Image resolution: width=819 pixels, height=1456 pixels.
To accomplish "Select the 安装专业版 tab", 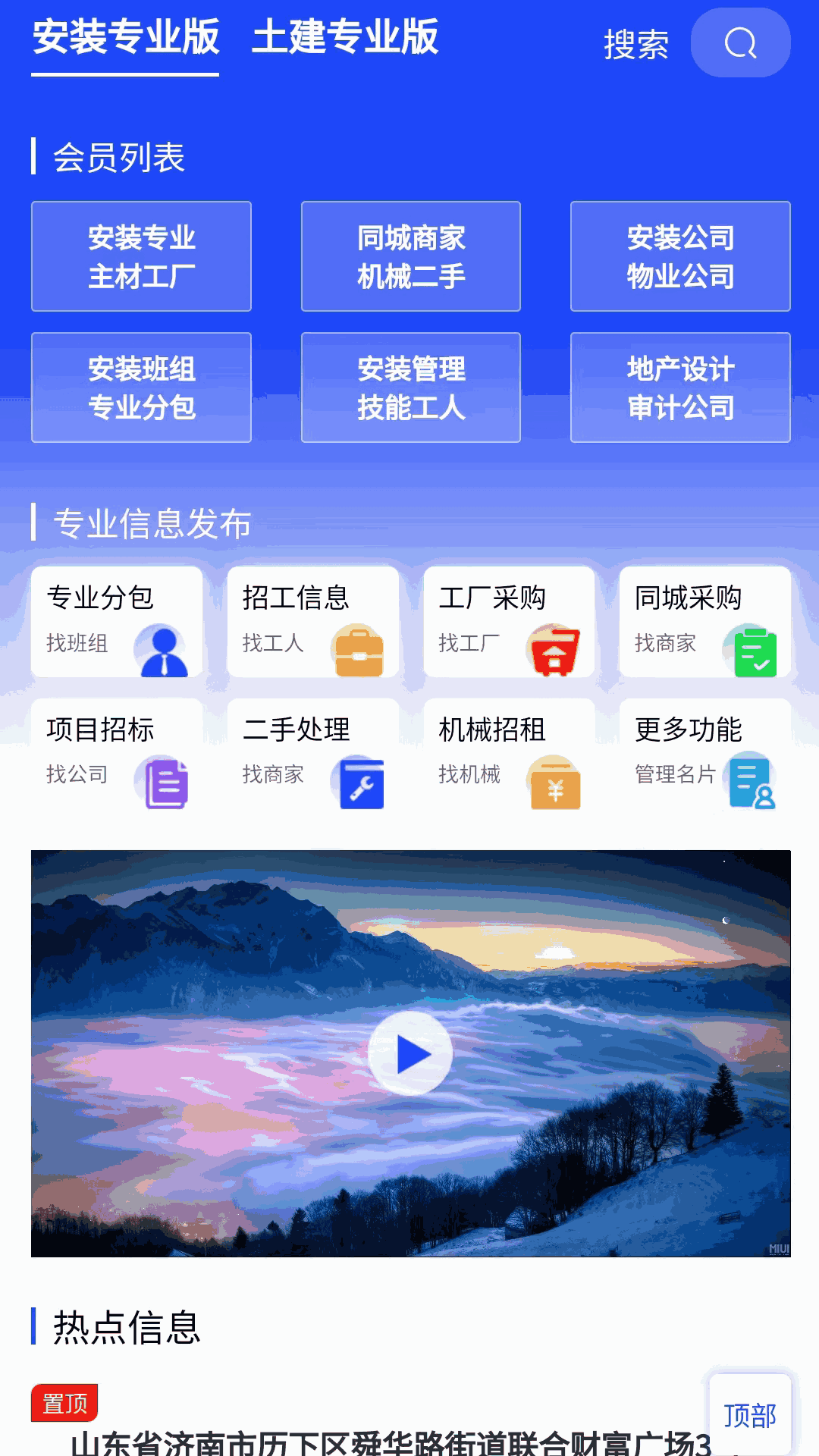I will [x=126, y=37].
